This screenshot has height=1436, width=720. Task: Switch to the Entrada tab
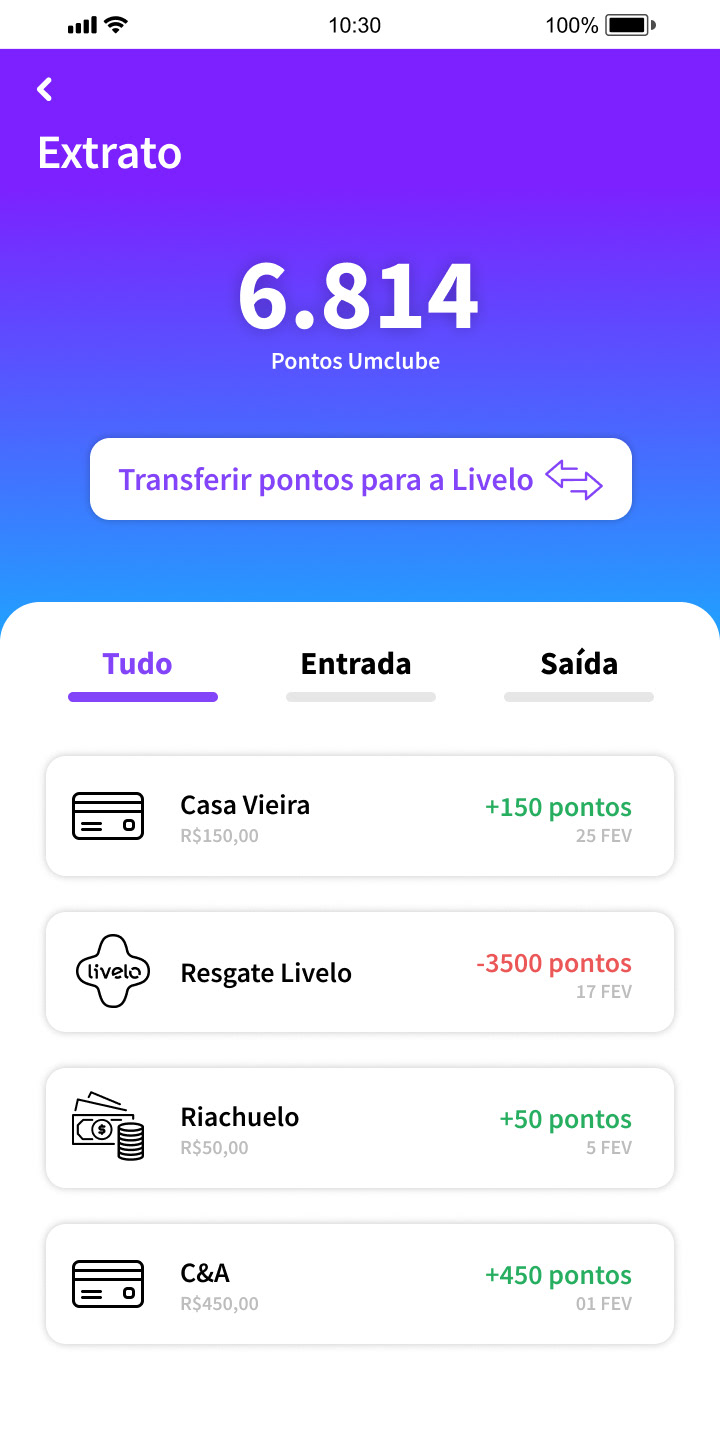(356, 664)
